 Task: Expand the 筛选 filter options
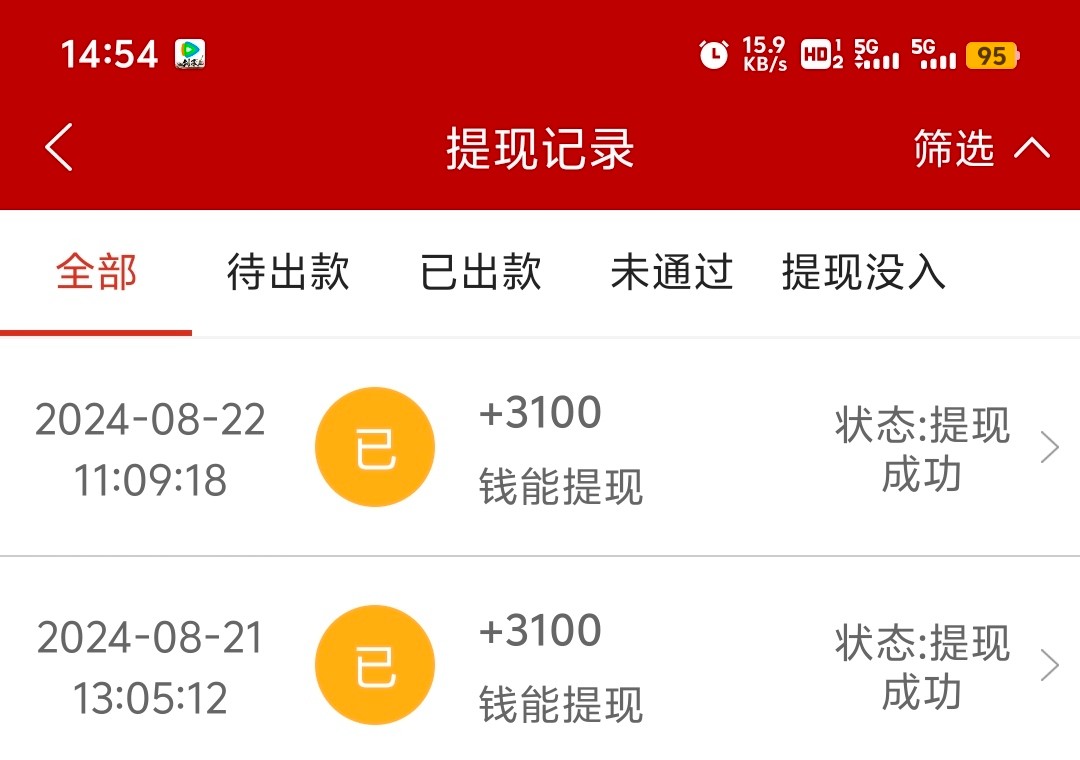(980, 149)
